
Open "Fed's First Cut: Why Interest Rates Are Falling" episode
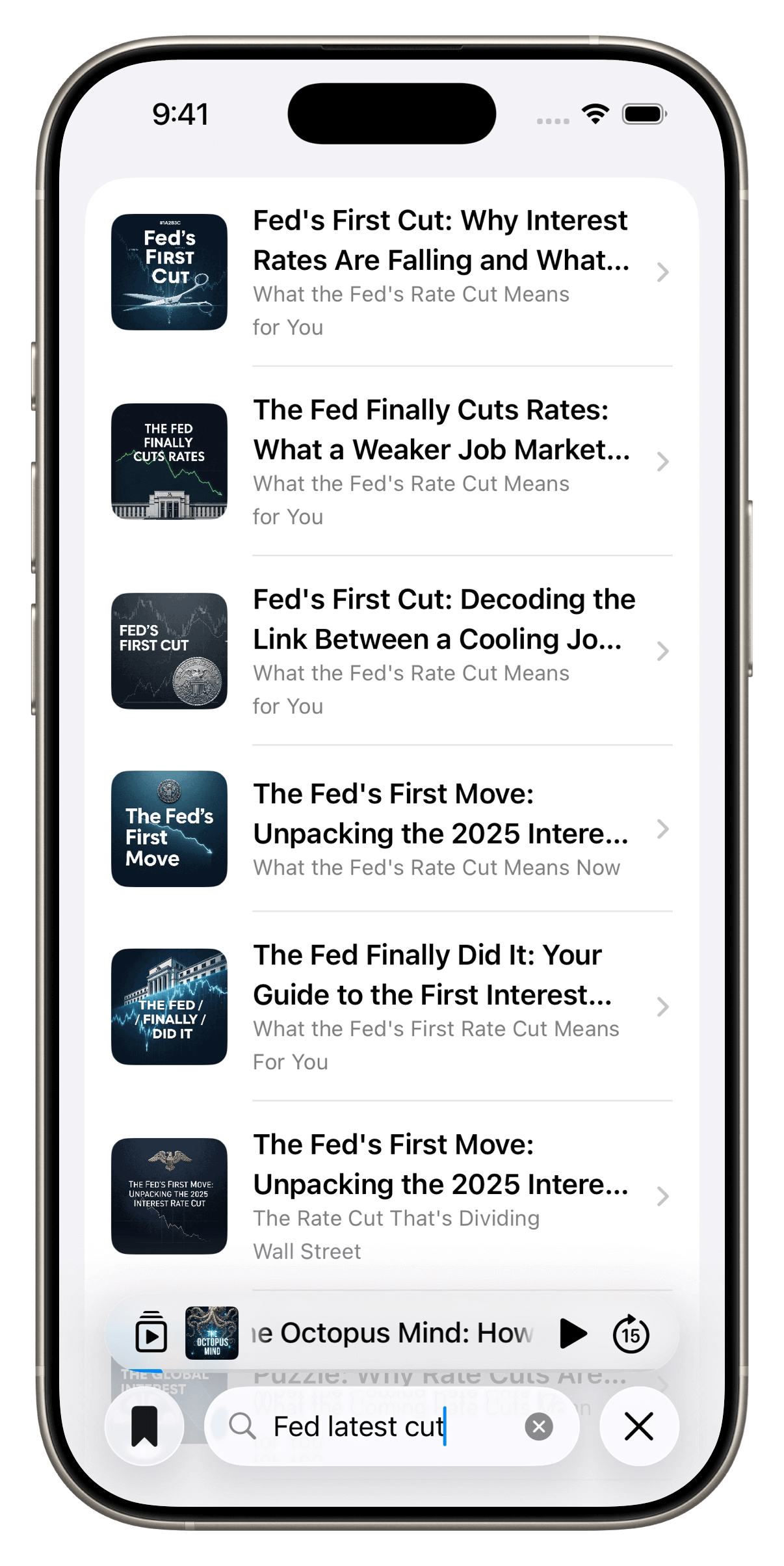pyautogui.click(x=441, y=272)
